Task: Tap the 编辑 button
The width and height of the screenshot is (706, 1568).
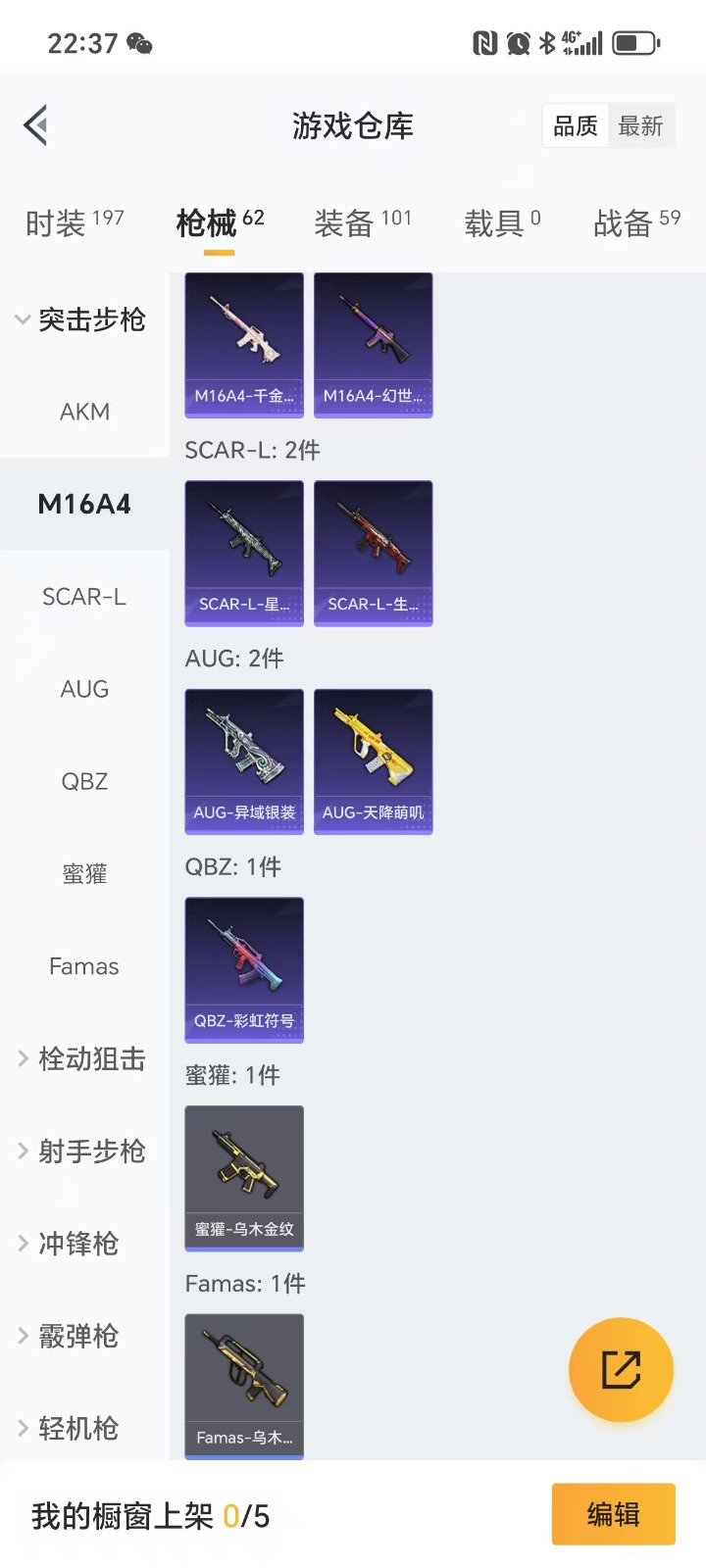Action: 613,1514
